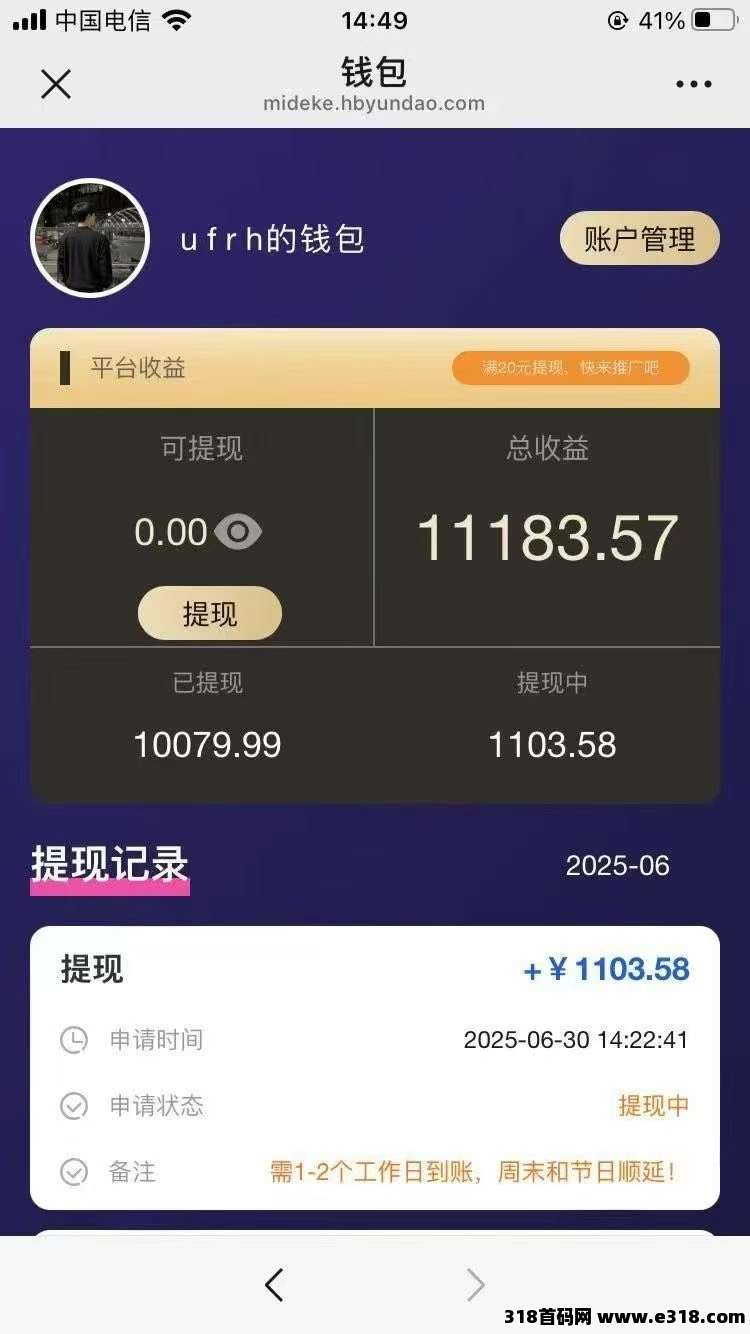Close the wallet webpage
Screen dimensions: 750x1334
pyautogui.click(x=56, y=84)
